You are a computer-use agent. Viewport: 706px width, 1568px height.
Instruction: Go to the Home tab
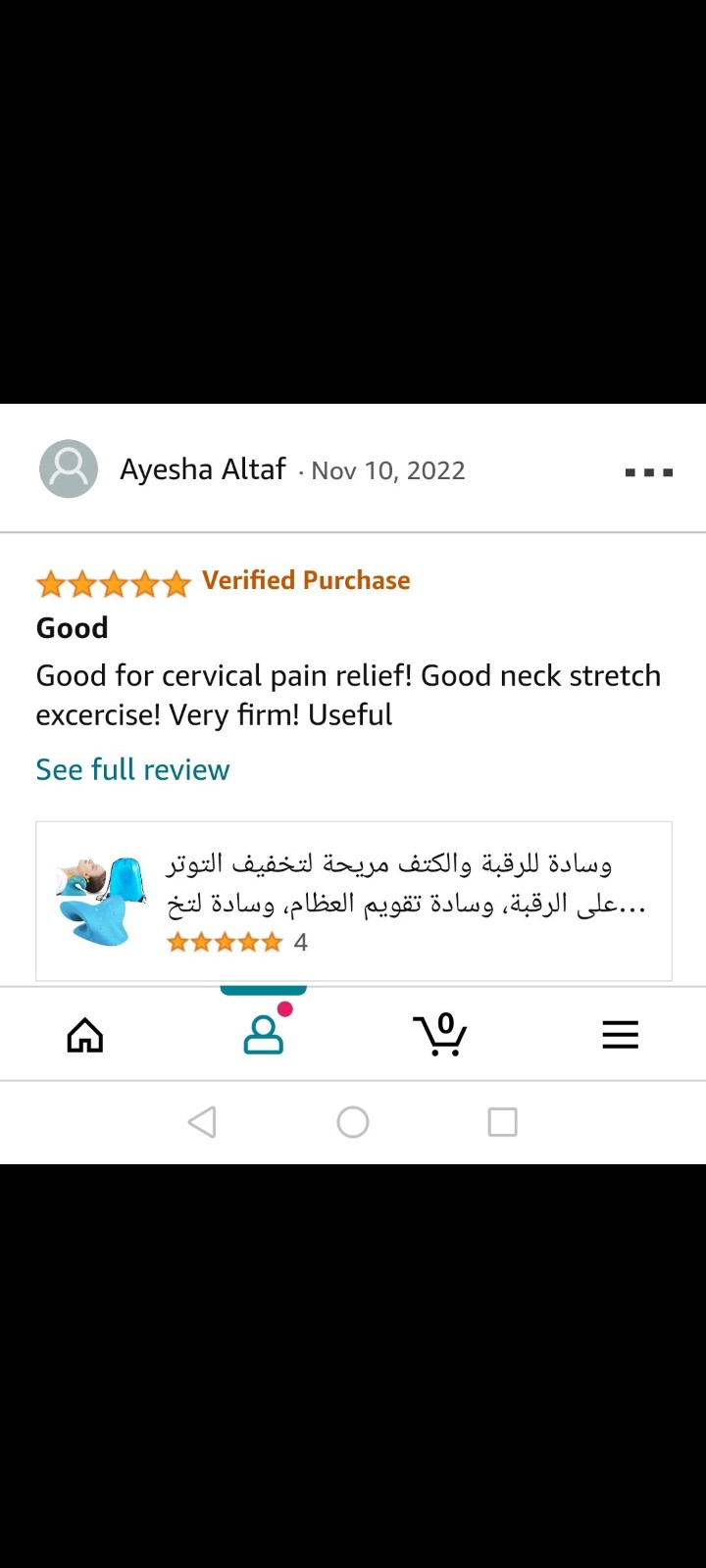coord(85,1034)
